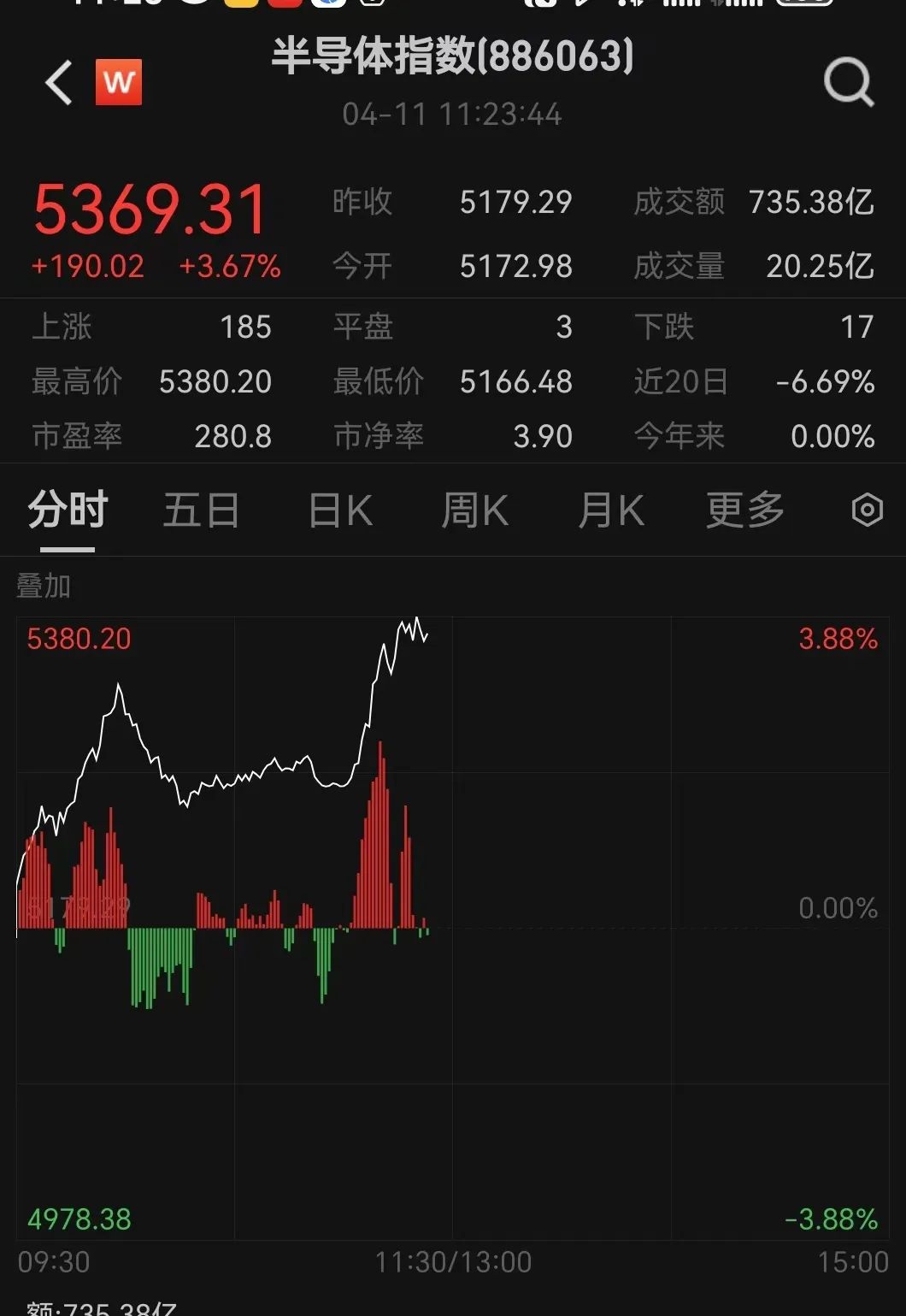Show the 日K chart
This screenshot has width=906, height=1316.
[339, 510]
